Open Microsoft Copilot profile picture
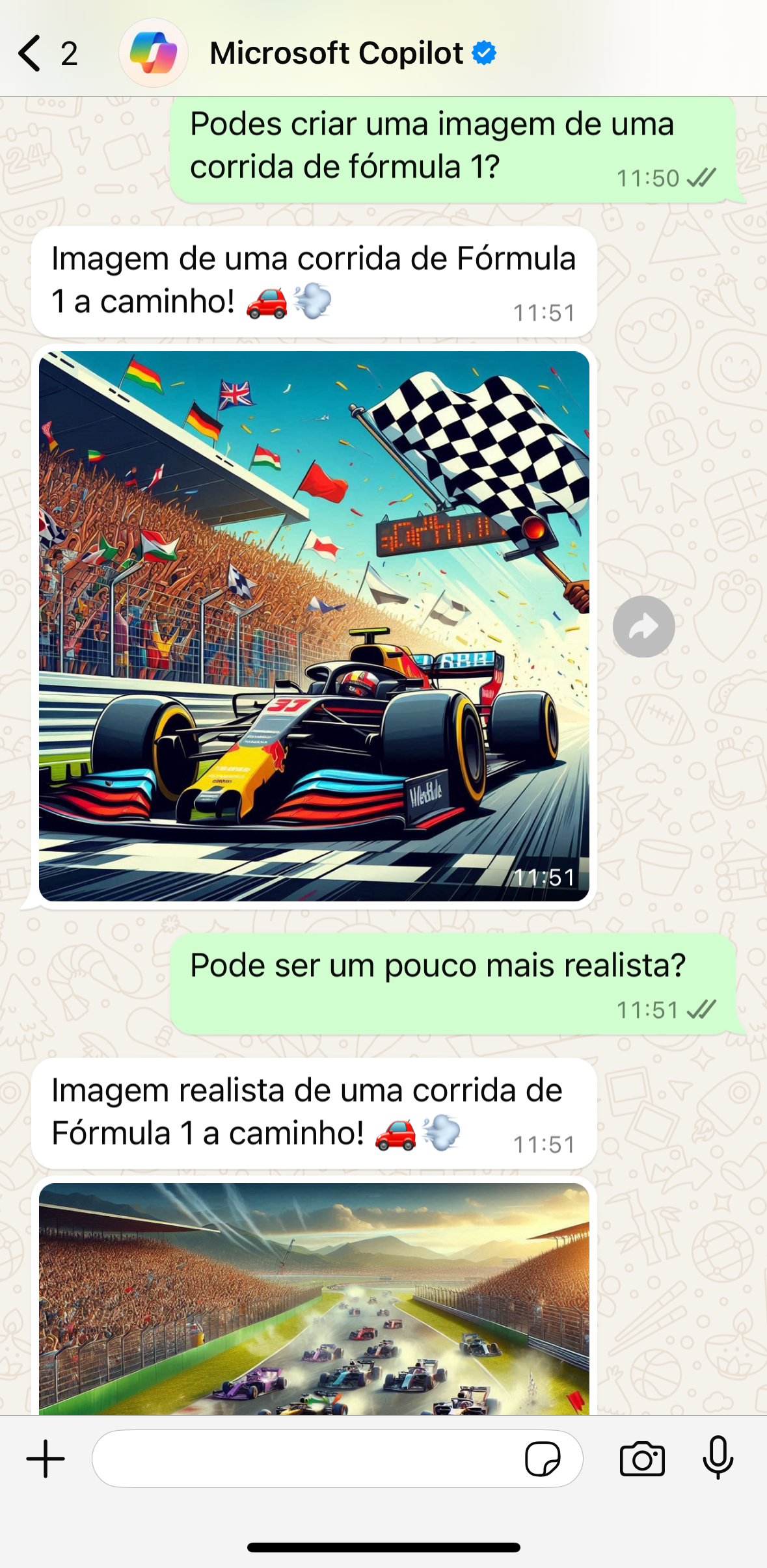Image resolution: width=767 pixels, height=1568 pixels. (x=154, y=53)
